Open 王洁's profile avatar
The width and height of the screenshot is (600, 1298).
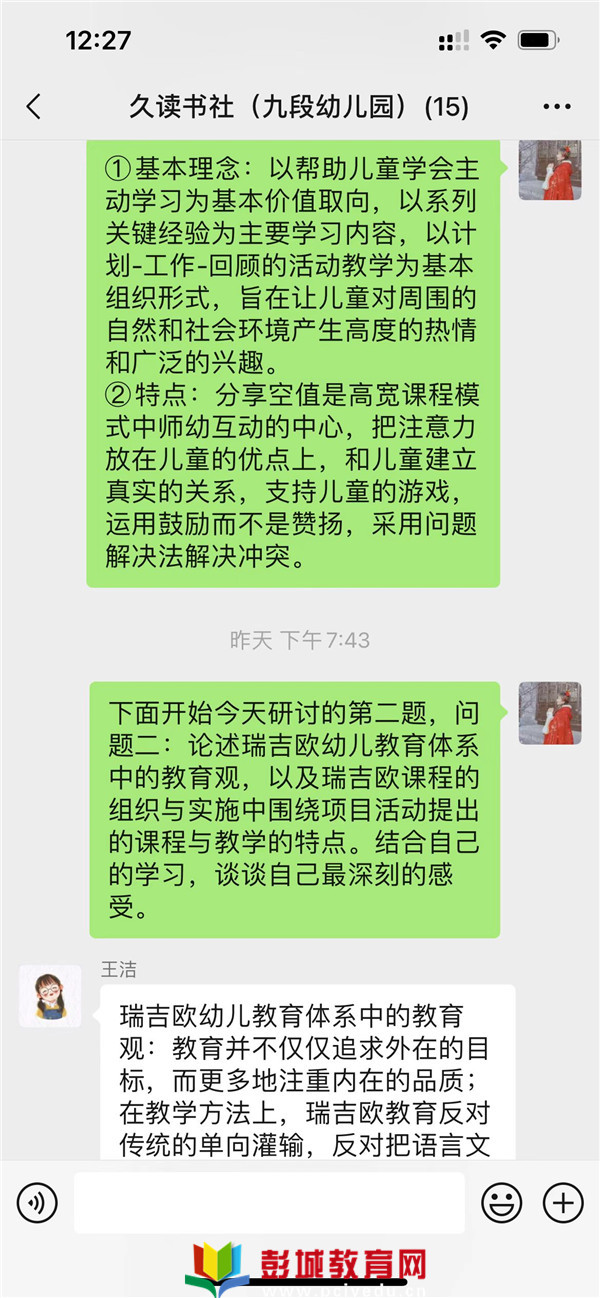click(50, 996)
